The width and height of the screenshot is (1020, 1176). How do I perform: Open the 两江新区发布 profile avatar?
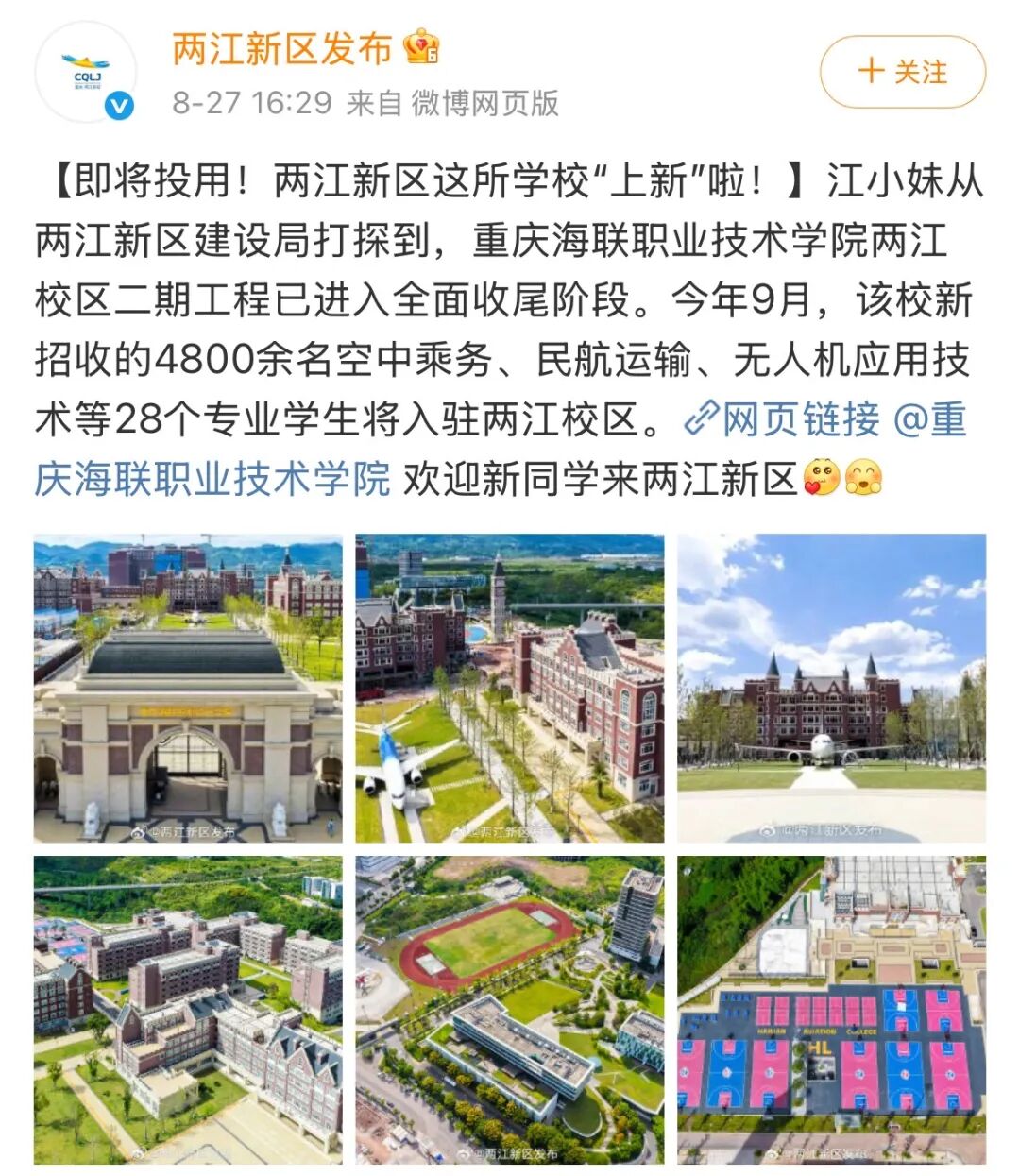[86, 73]
